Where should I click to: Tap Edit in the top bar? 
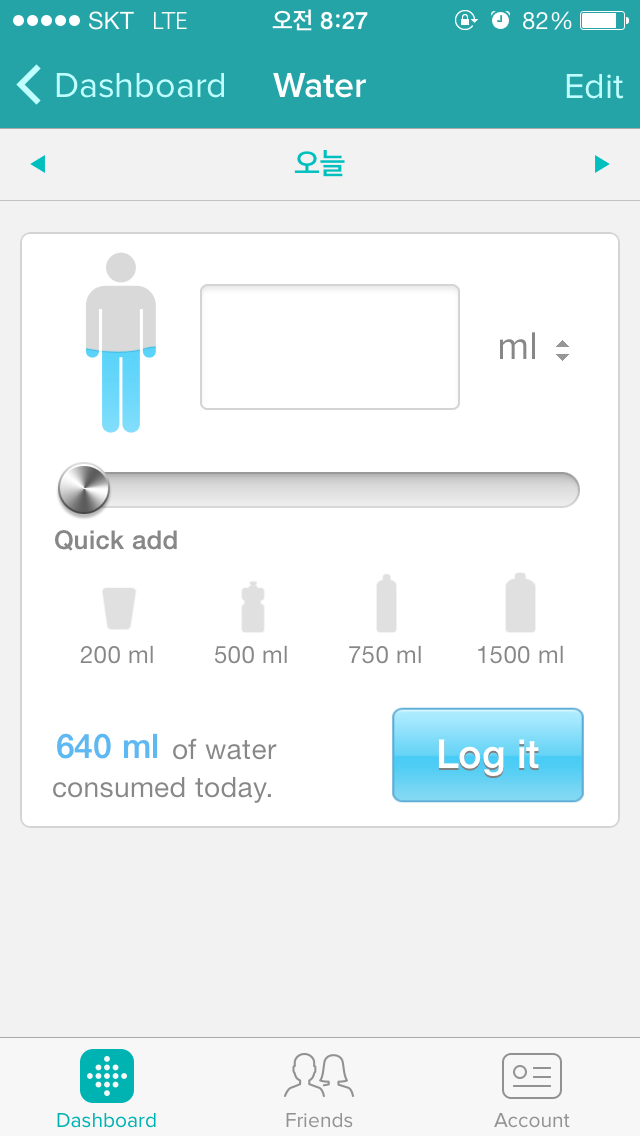(594, 87)
